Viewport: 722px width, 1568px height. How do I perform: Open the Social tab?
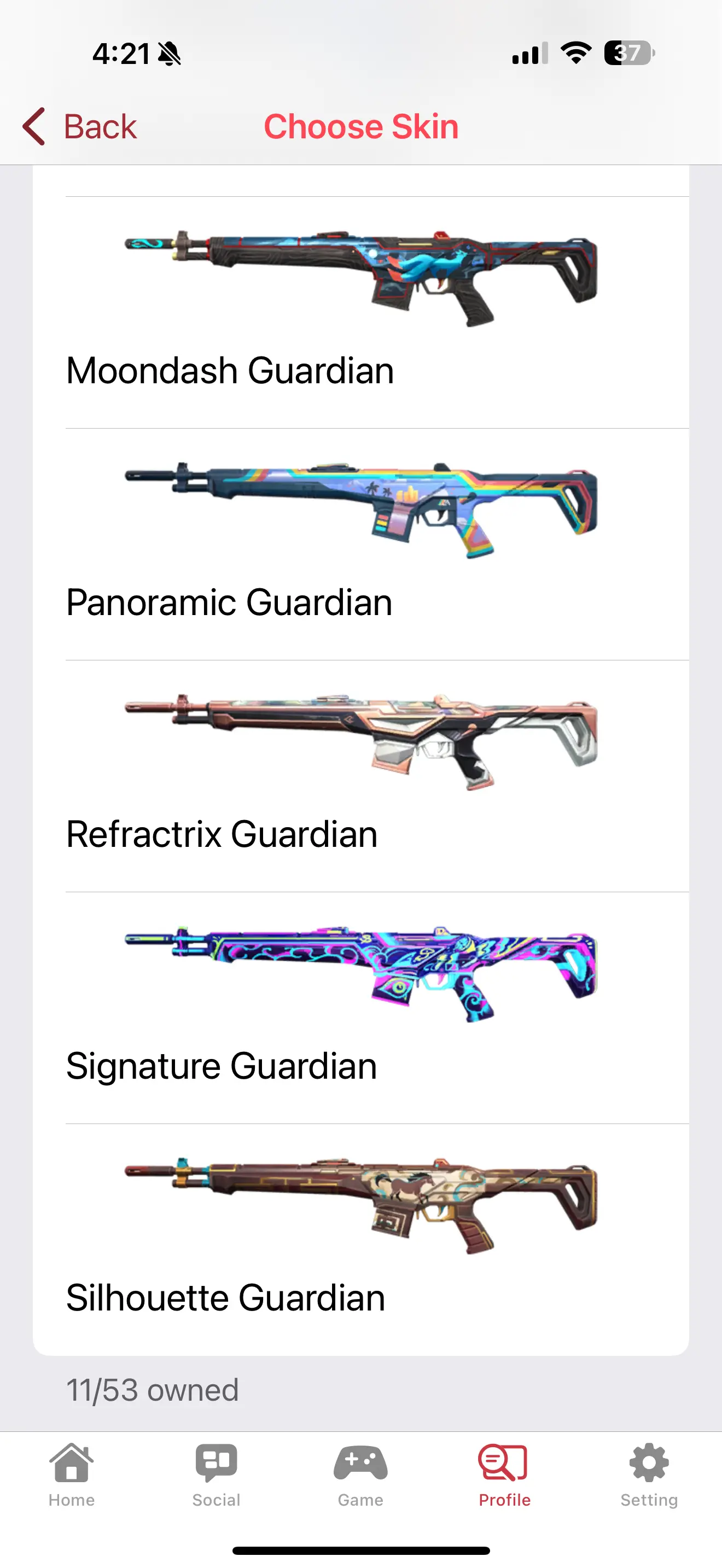coord(216,1473)
